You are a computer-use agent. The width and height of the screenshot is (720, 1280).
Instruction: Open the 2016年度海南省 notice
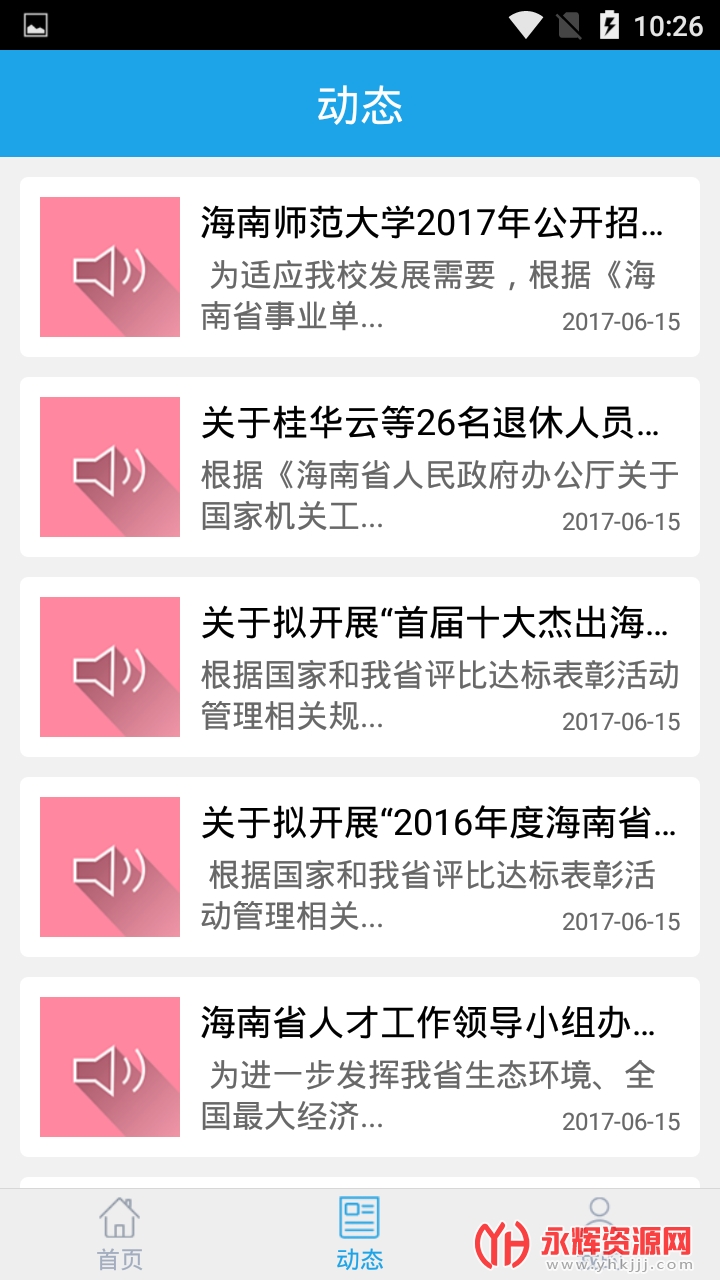tap(360, 867)
